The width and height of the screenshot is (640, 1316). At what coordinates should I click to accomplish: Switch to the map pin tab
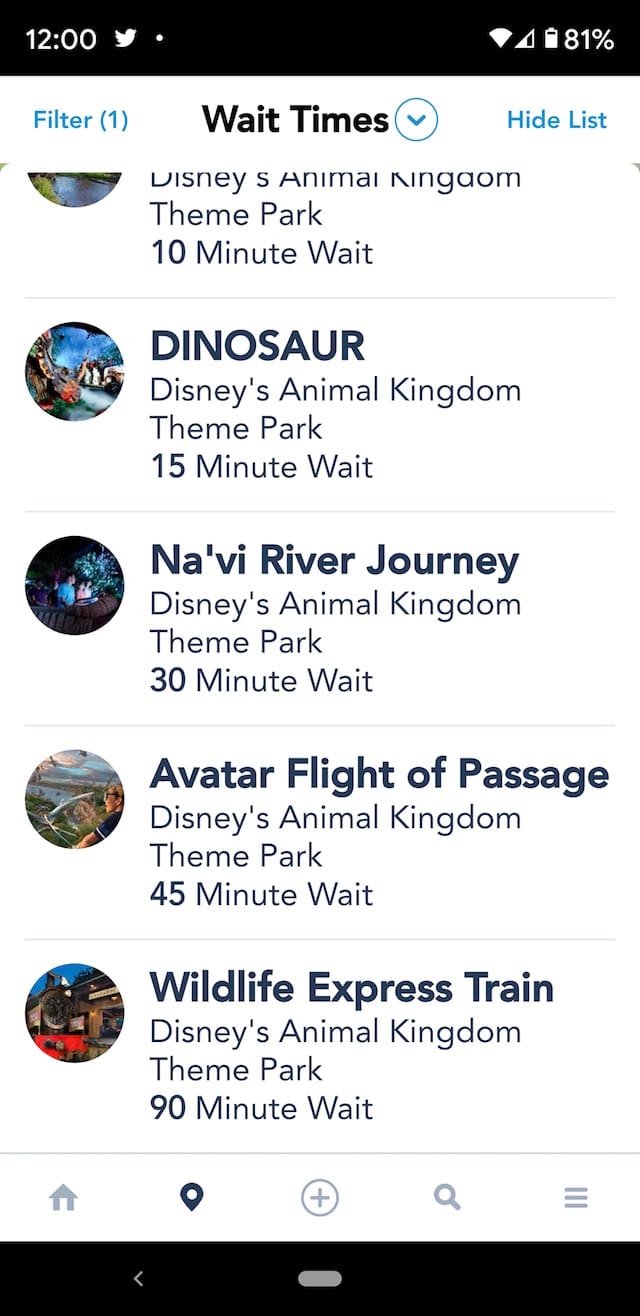[x=191, y=1197]
